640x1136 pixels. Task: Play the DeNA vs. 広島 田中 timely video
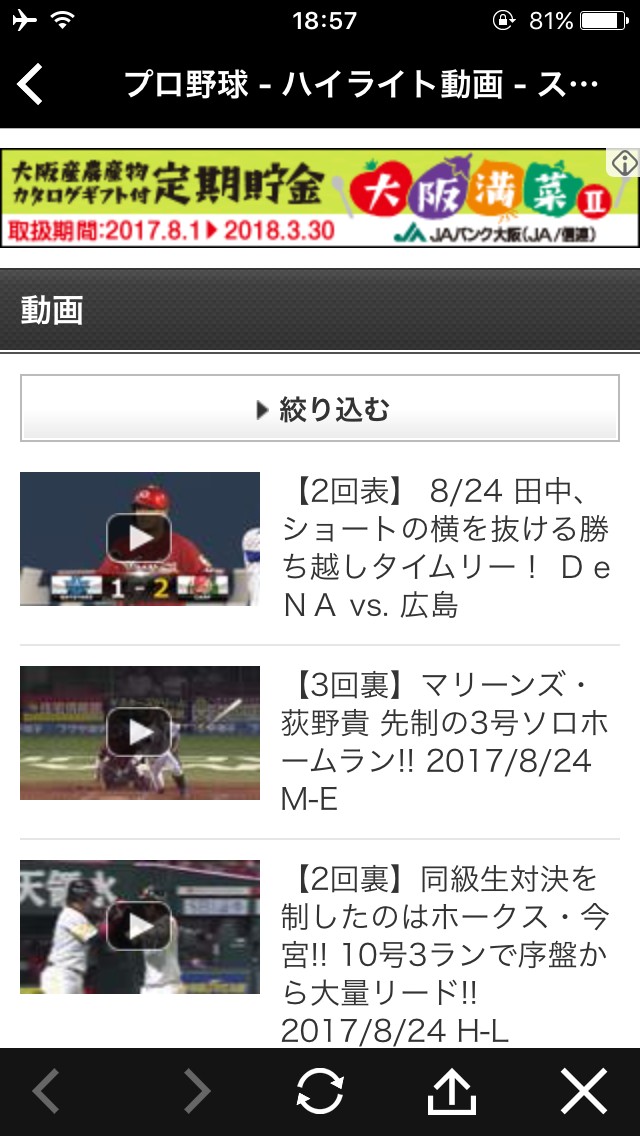click(x=140, y=538)
